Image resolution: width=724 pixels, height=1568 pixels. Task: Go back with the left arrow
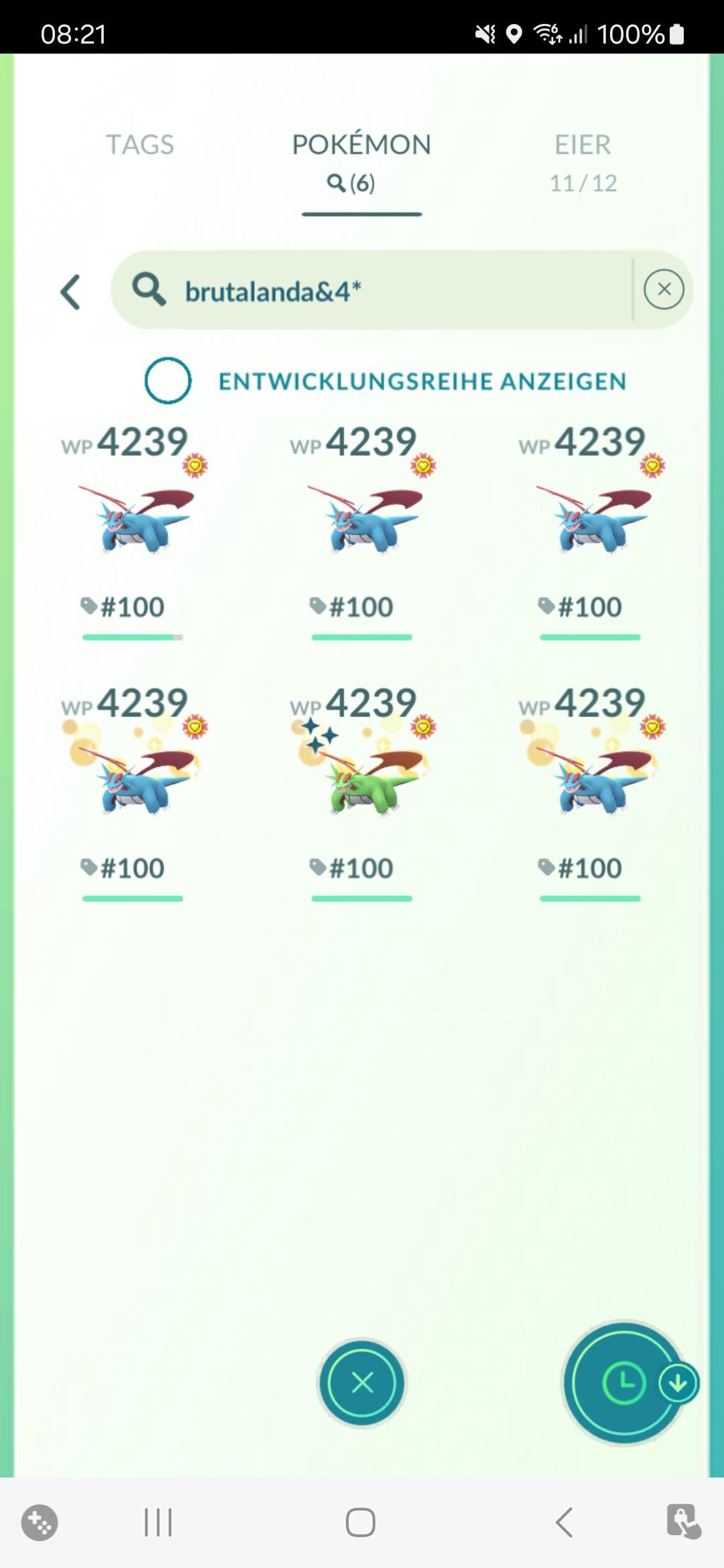[x=70, y=291]
